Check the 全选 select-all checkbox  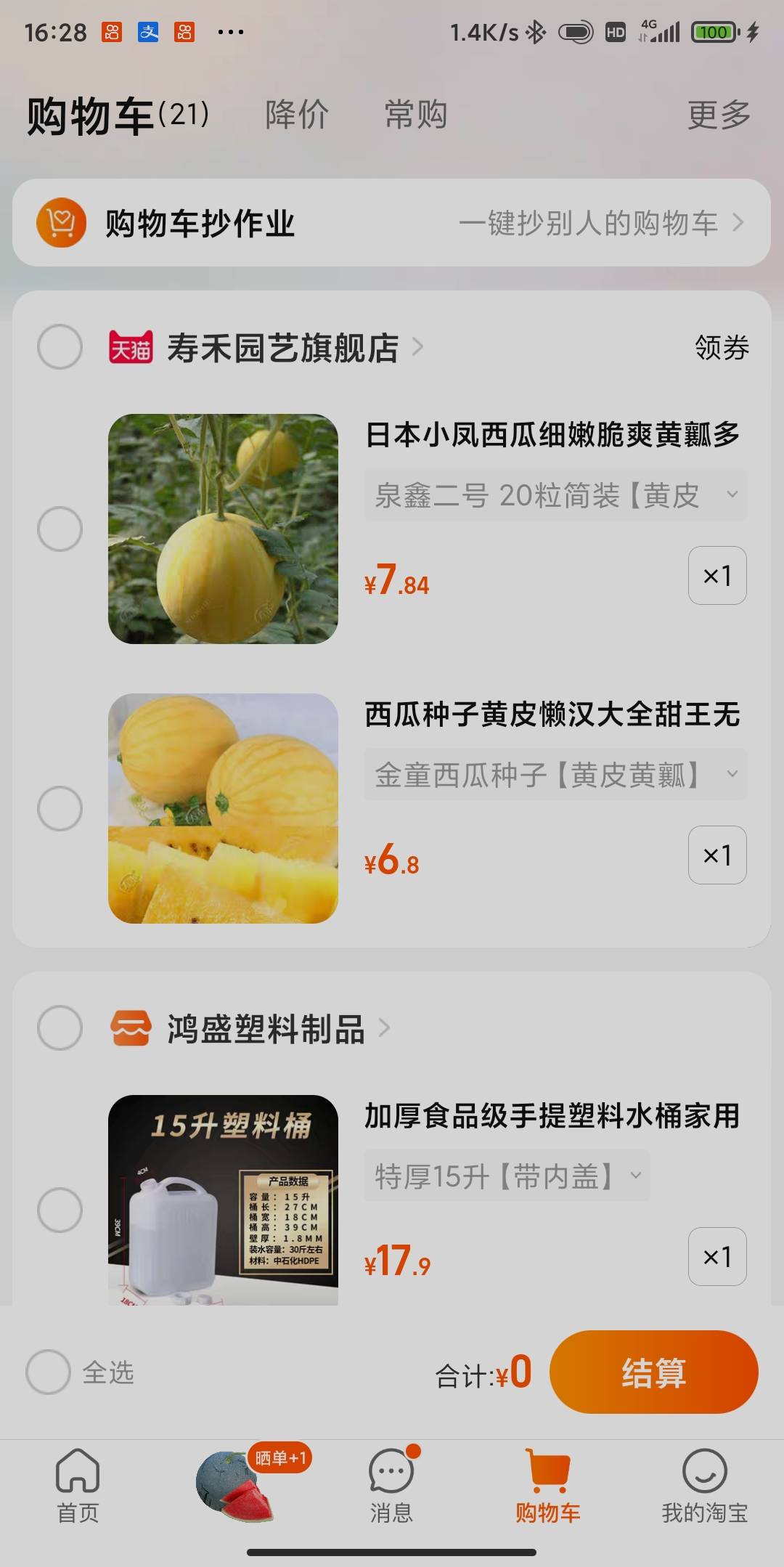(48, 1372)
